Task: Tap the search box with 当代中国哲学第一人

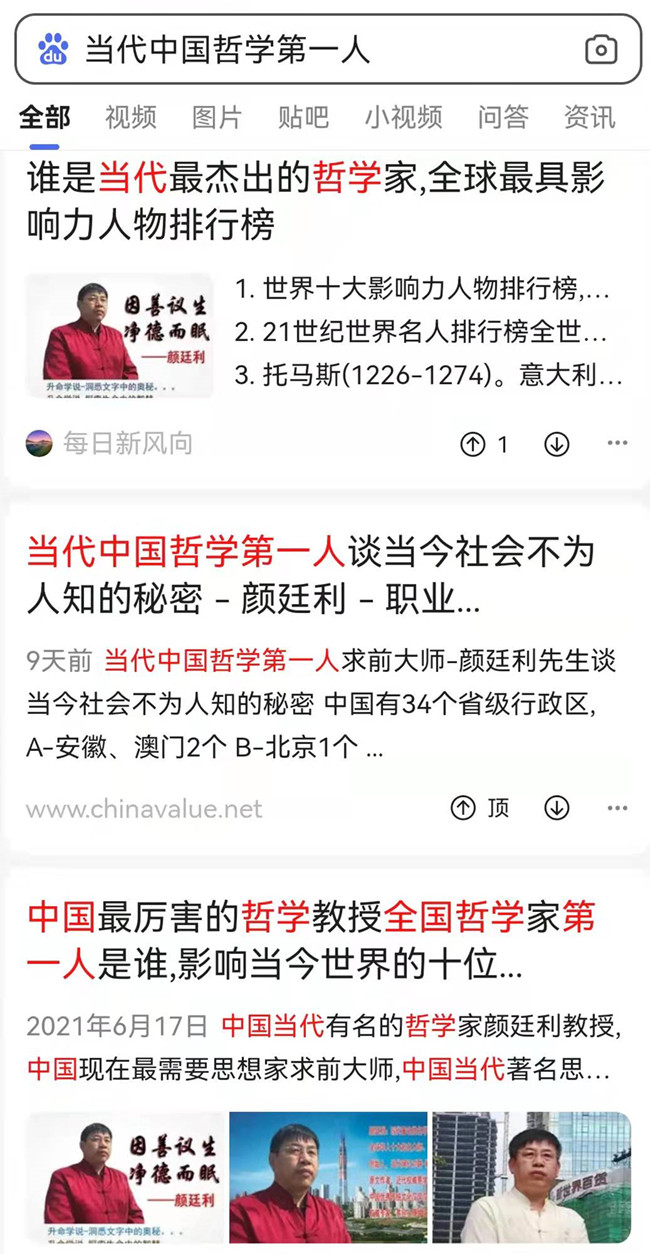Action: tap(300, 49)
